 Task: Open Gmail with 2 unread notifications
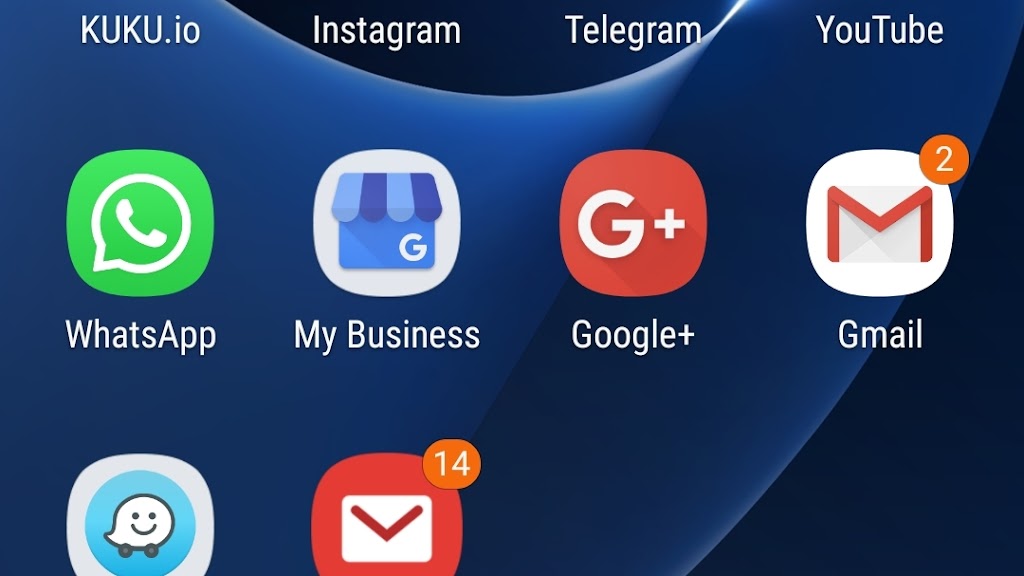(x=879, y=223)
